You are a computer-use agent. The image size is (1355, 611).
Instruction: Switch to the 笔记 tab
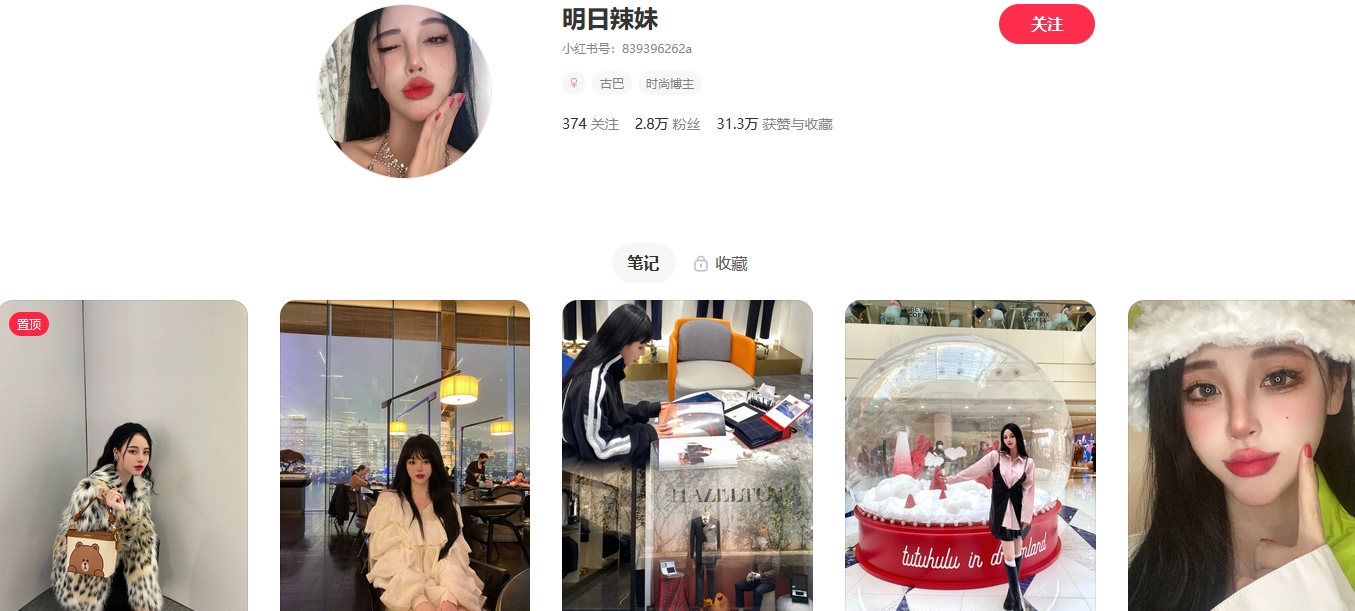pyautogui.click(x=643, y=263)
